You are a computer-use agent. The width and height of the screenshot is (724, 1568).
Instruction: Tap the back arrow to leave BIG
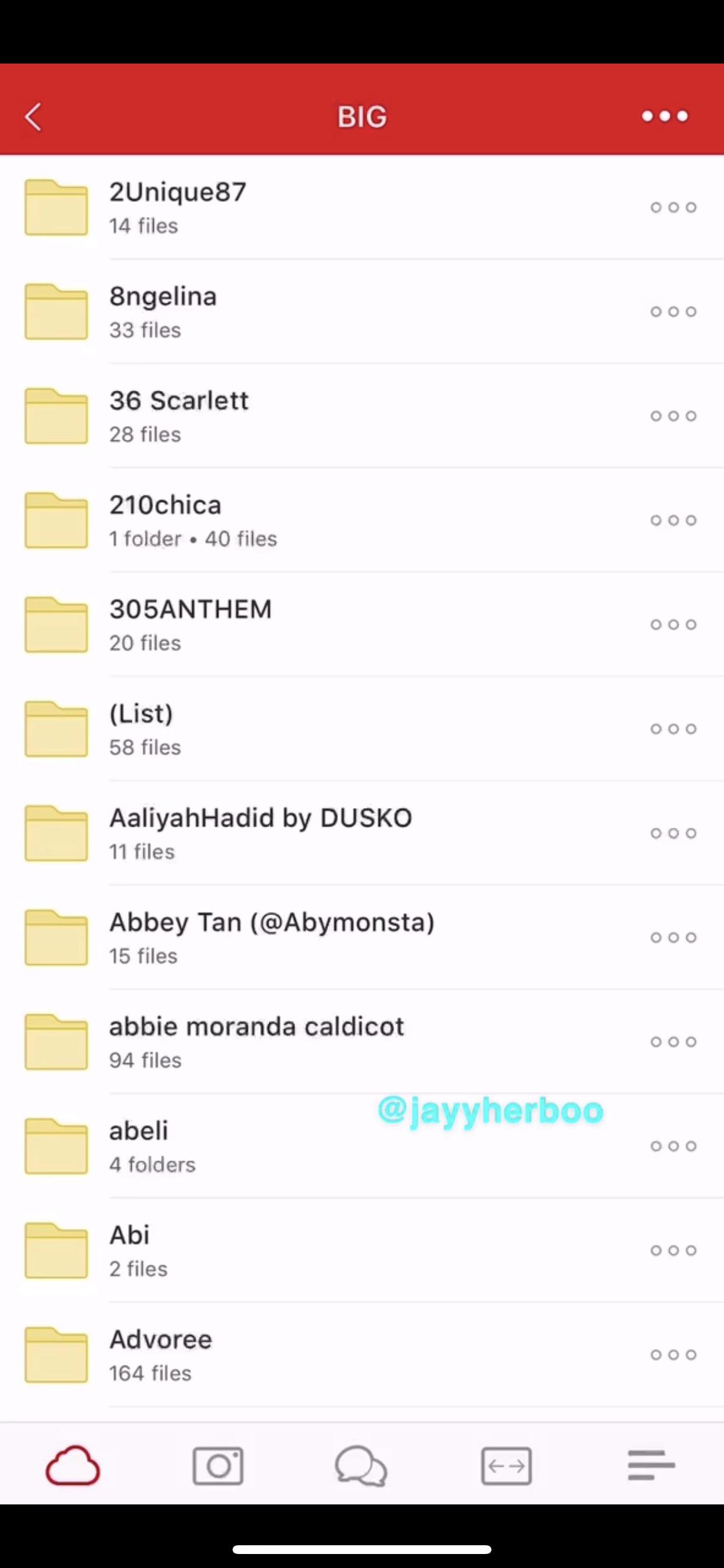coord(33,116)
